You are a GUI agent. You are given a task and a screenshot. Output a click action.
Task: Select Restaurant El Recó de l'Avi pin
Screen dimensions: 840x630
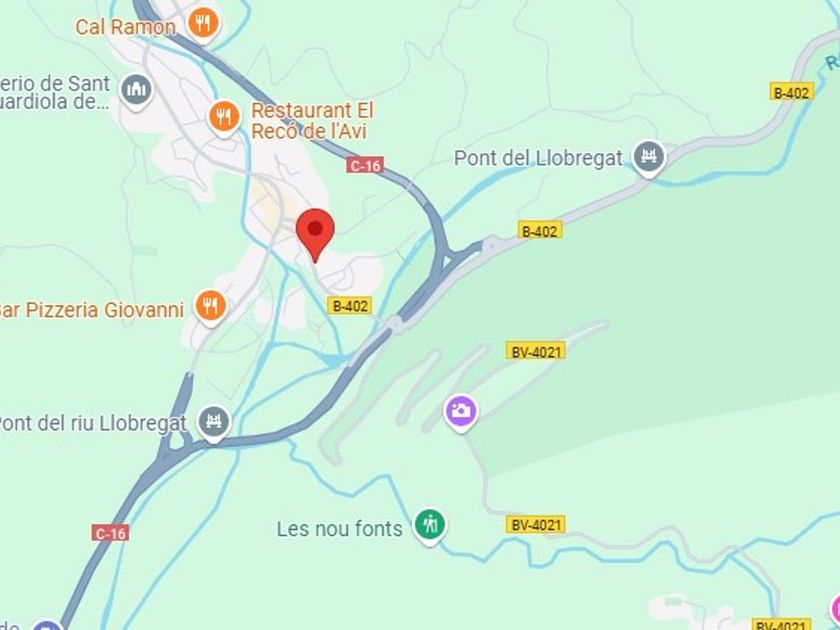(x=224, y=118)
